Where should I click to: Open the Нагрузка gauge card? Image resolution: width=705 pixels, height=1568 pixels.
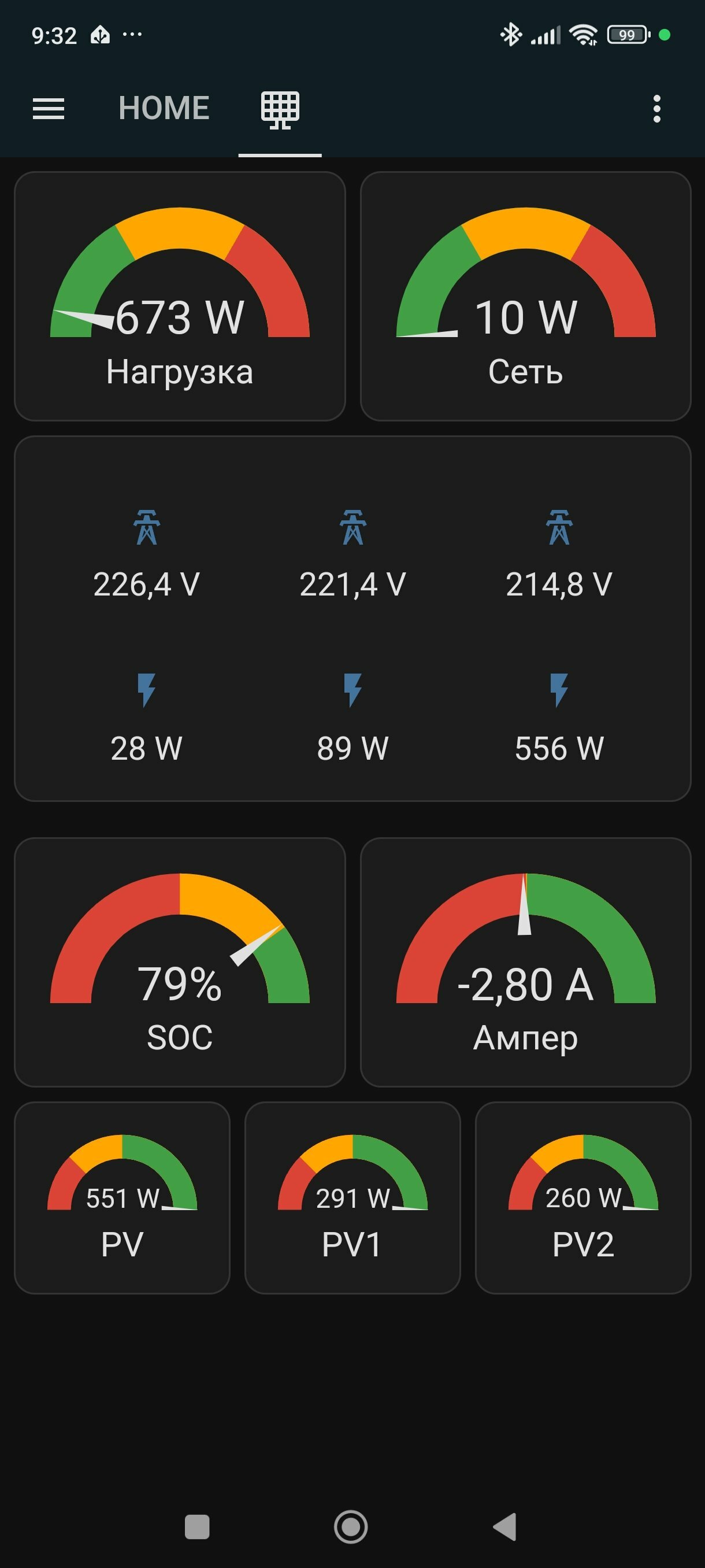coord(180,297)
